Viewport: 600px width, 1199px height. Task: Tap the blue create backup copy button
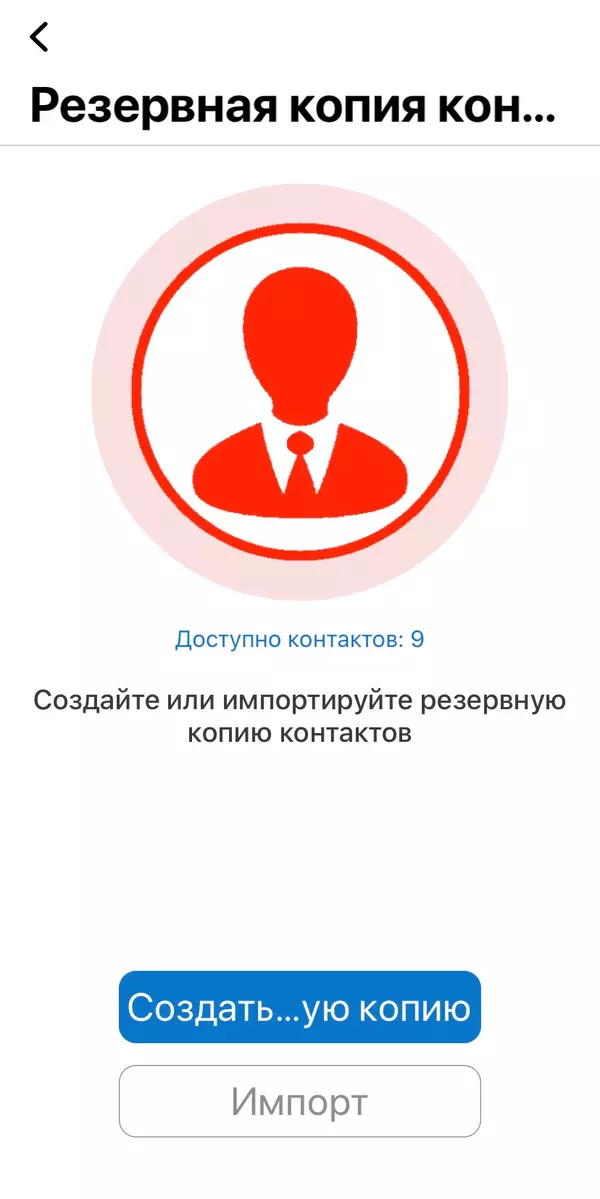click(x=299, y=1007)
